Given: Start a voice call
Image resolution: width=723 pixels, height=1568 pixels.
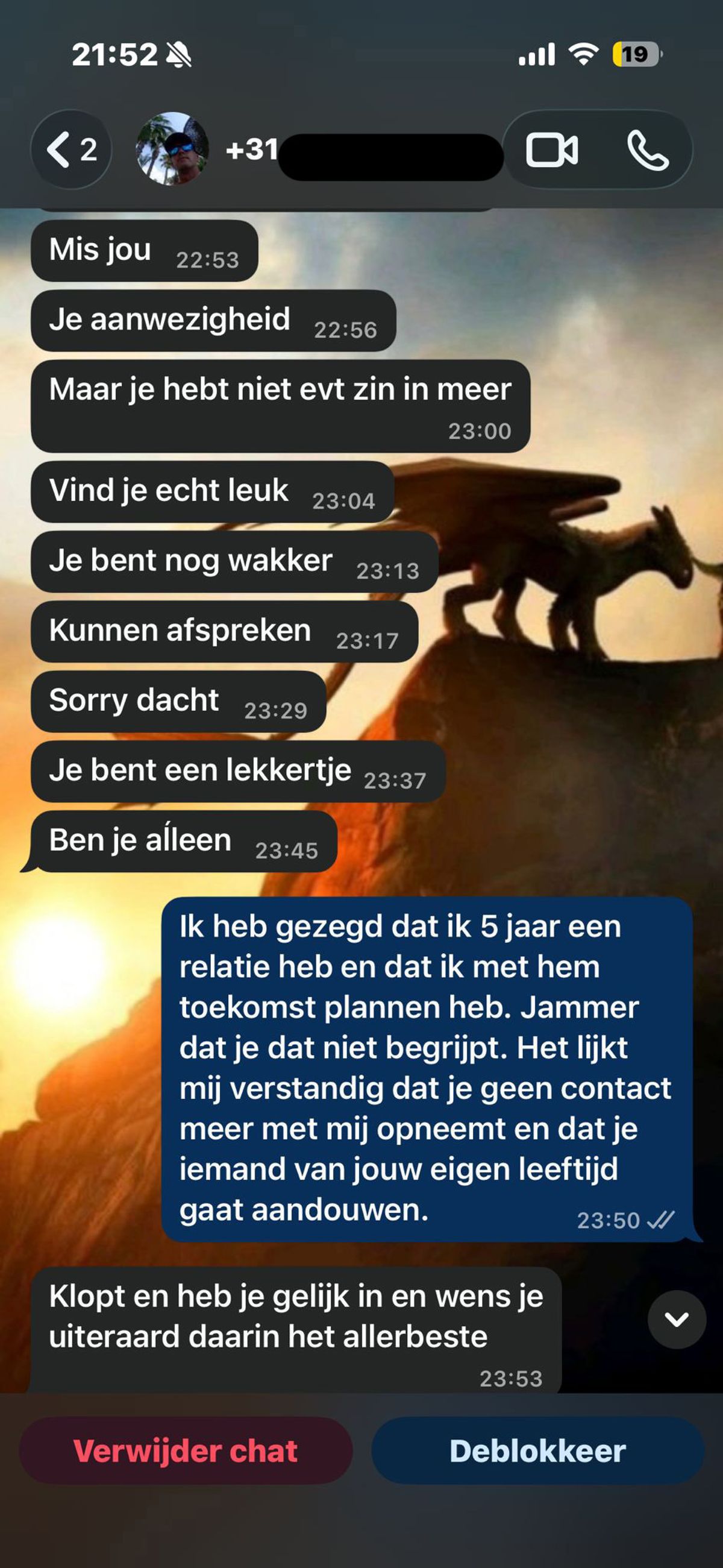Looking at the screenshot, I should (x=648, y=150).
